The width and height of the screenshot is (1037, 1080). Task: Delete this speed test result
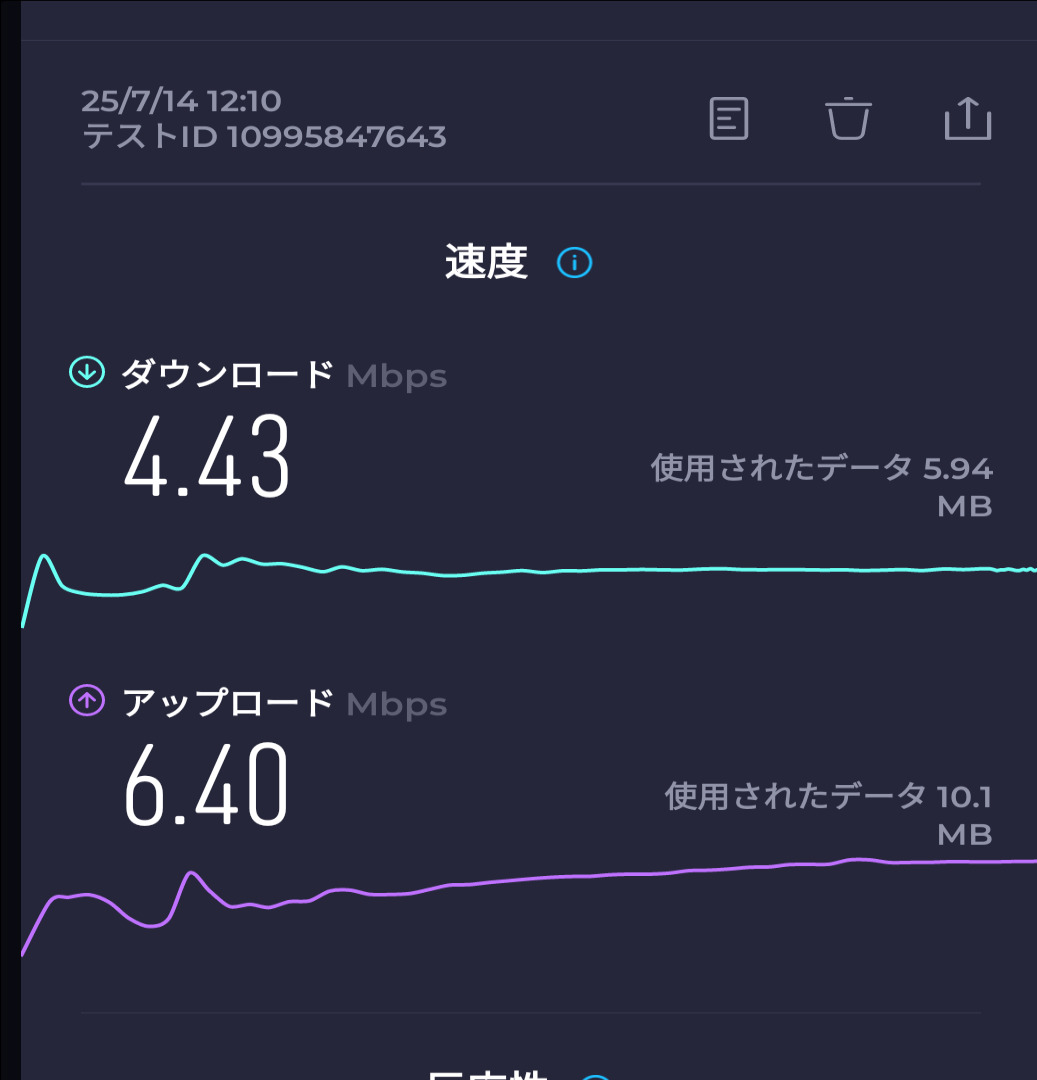point(848,119)
